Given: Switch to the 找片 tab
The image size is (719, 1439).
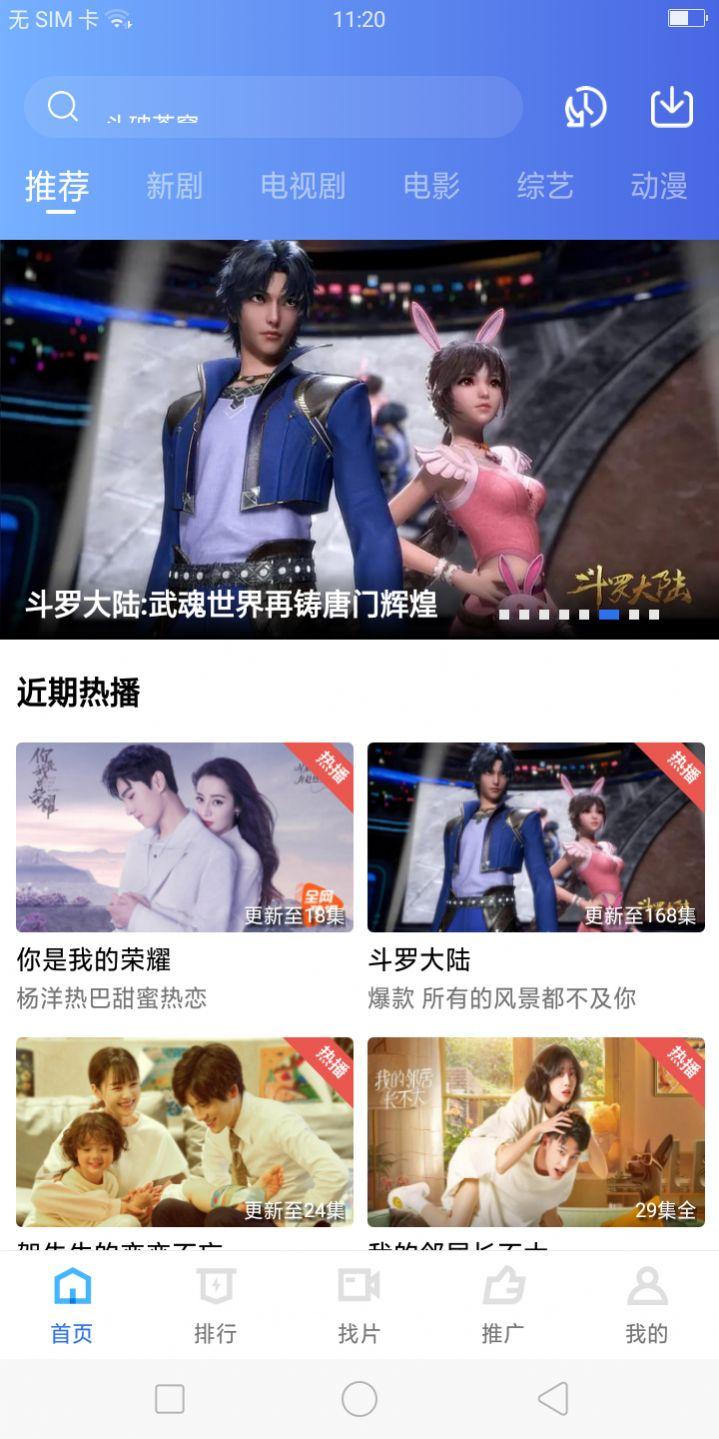Looking at the screenshot, I should pyautogui.click(x=359, y=1305).
